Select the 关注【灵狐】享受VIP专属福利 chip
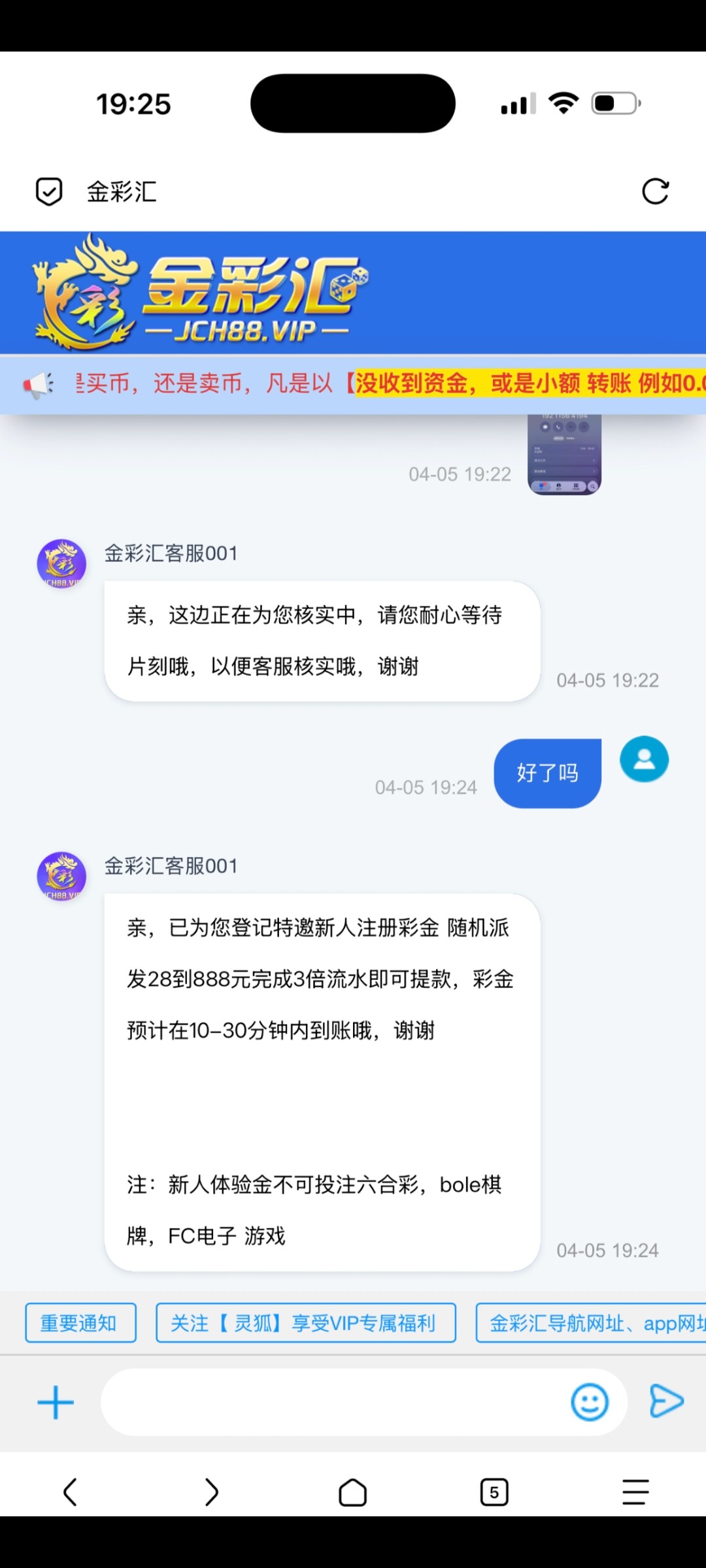Screen dimensions: 706x1568 coord(305,1323)
